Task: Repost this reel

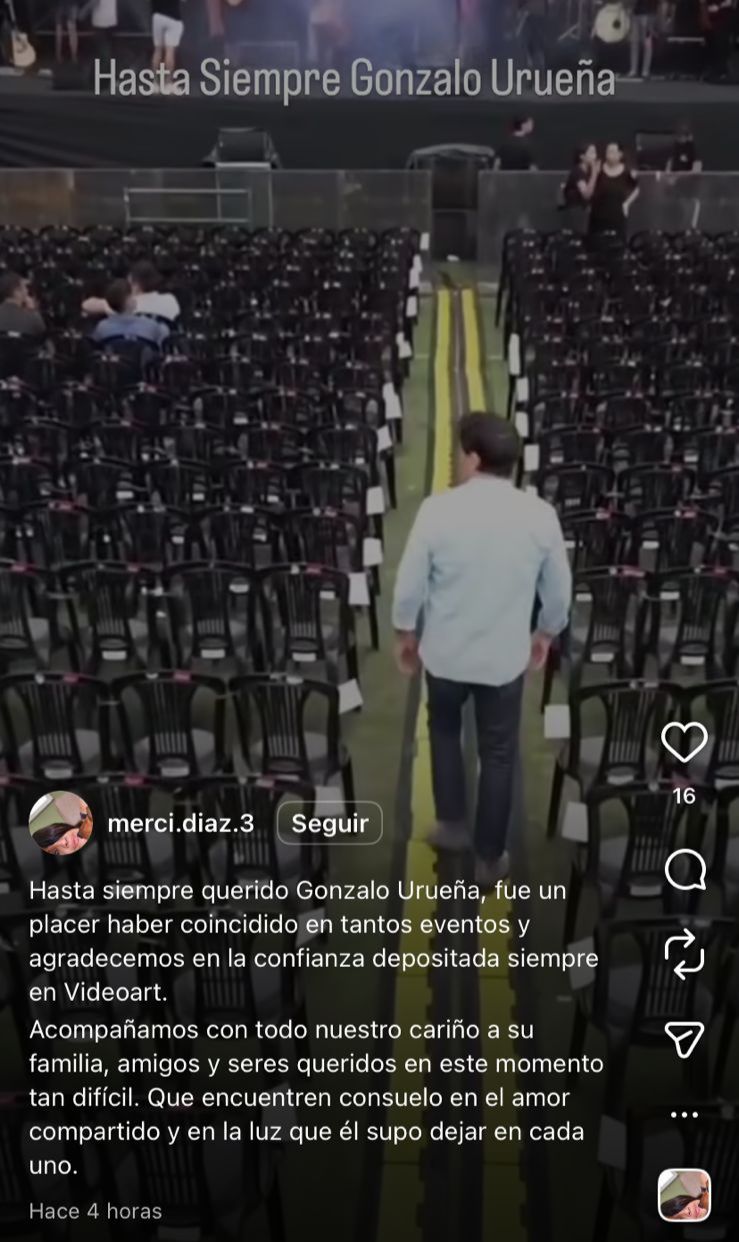Action: (684, 954)
